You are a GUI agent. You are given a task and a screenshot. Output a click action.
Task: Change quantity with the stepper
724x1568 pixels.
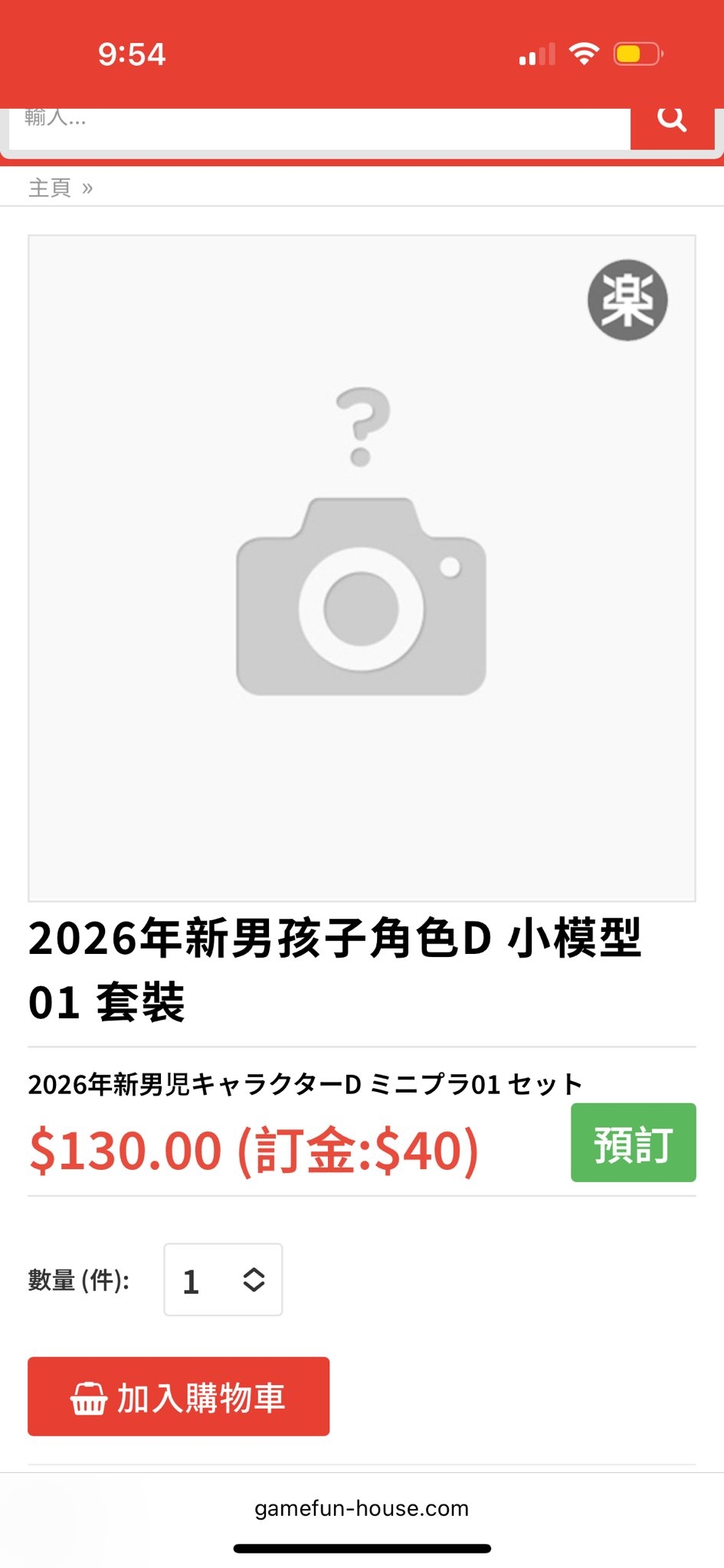[254, 1279]
